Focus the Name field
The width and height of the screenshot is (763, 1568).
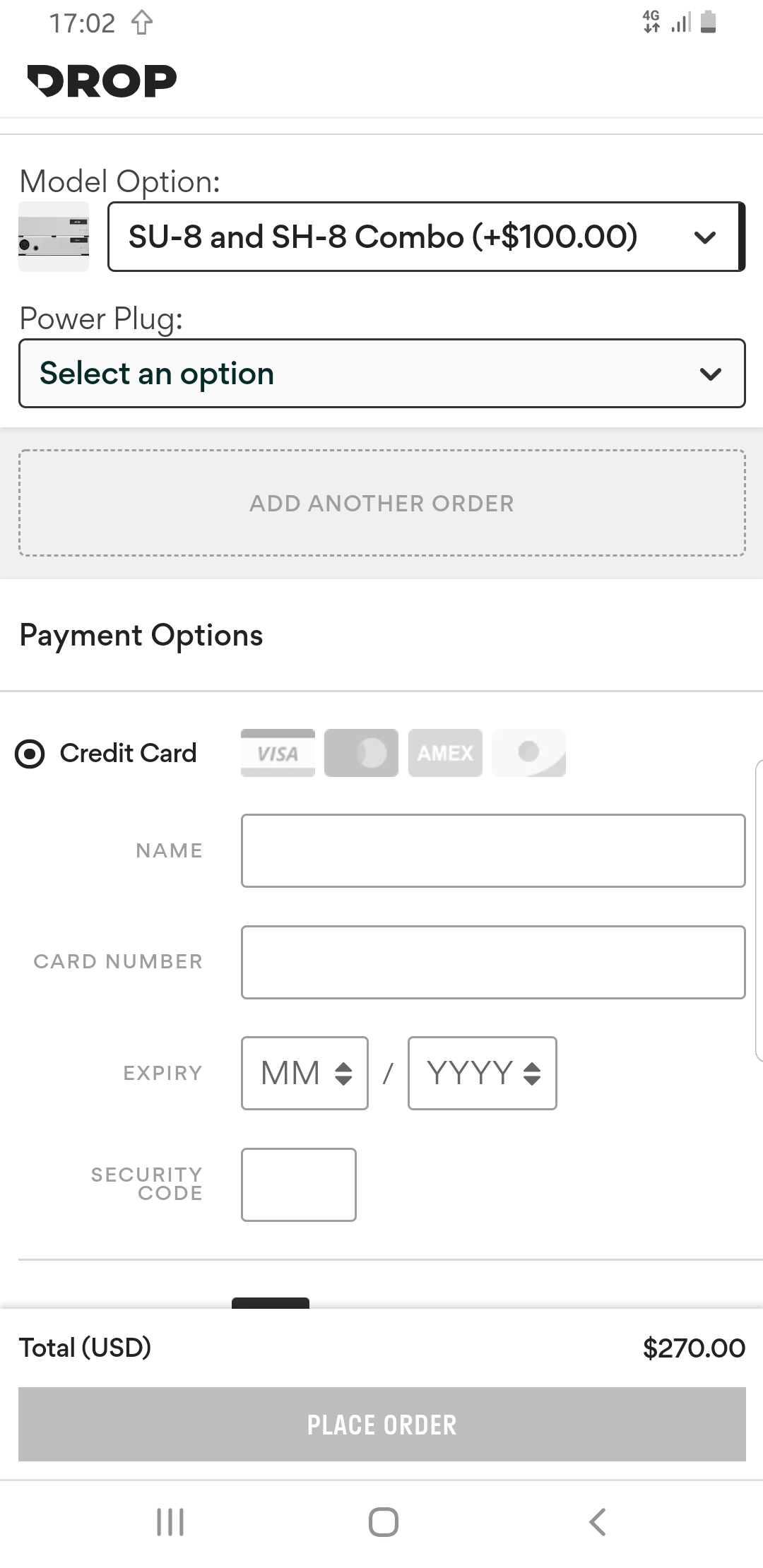493,850
